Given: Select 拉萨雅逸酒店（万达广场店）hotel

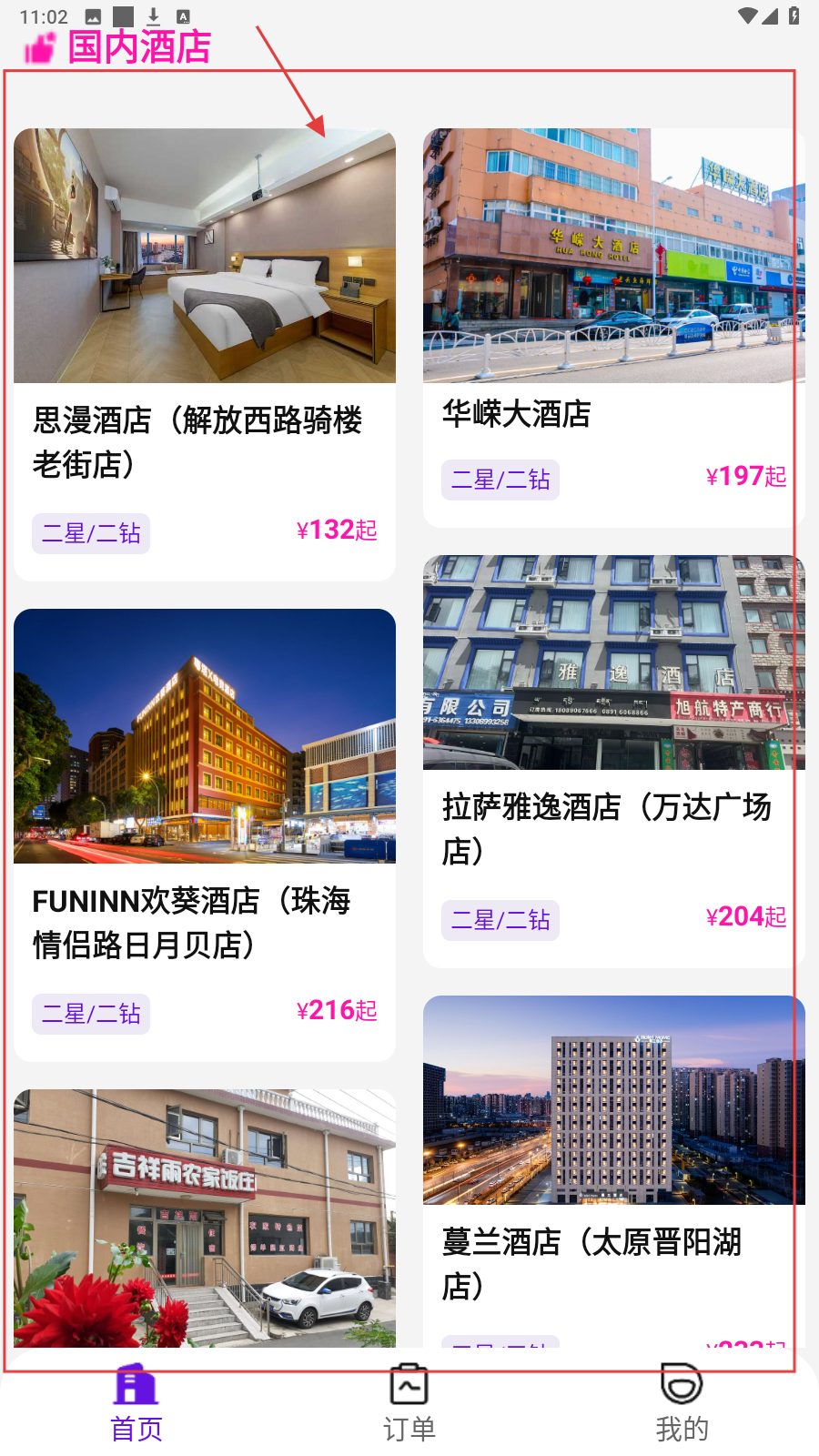Looking at the screenshot, I should 613,760.
